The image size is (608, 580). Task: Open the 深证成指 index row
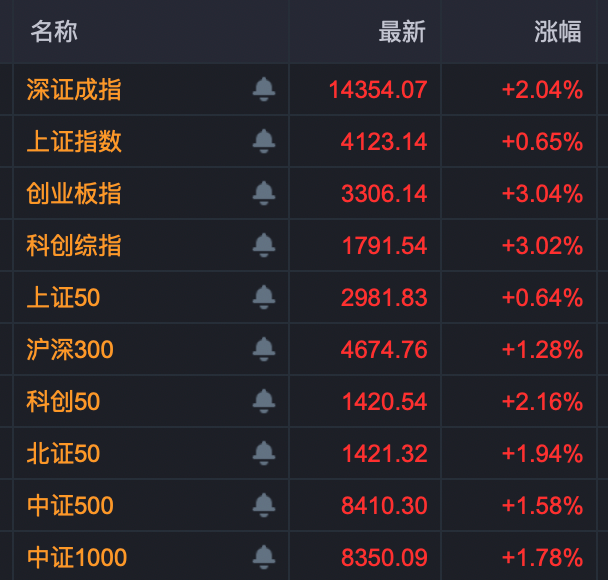coord(74,90)
